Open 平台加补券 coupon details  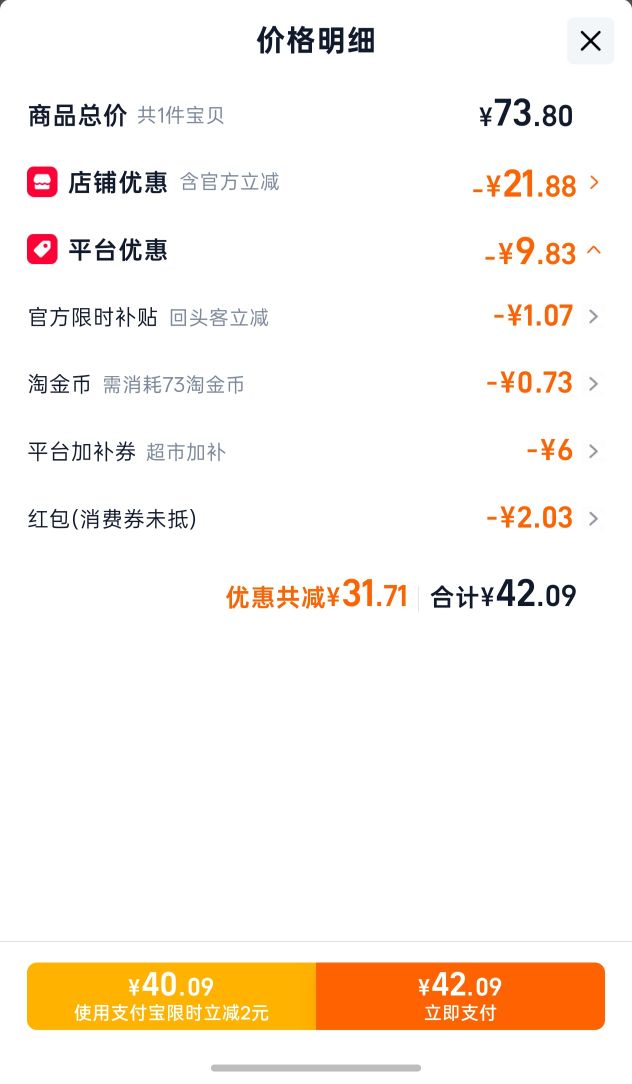[316, 451]
